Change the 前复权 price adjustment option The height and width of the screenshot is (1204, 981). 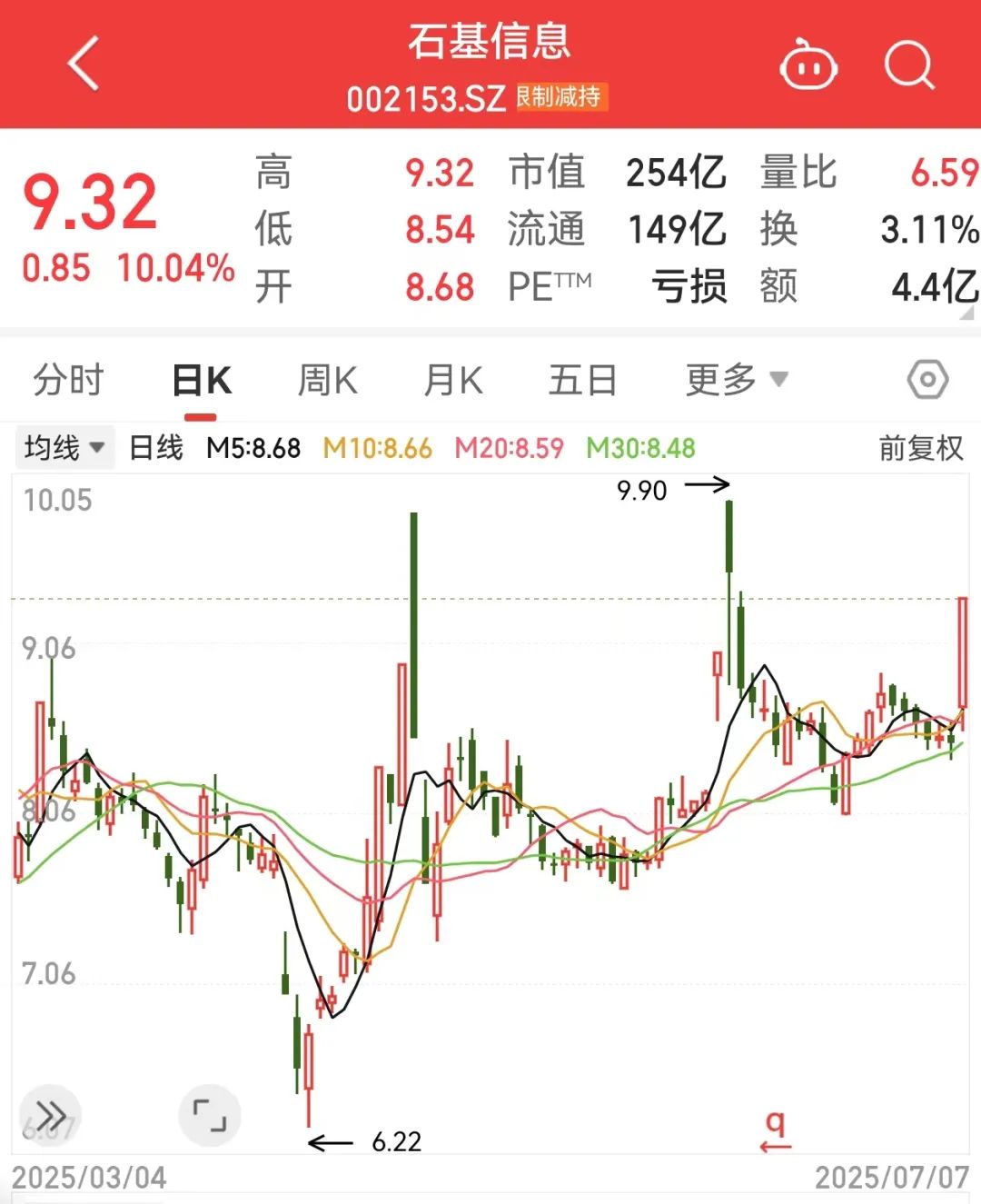point(920,447)
